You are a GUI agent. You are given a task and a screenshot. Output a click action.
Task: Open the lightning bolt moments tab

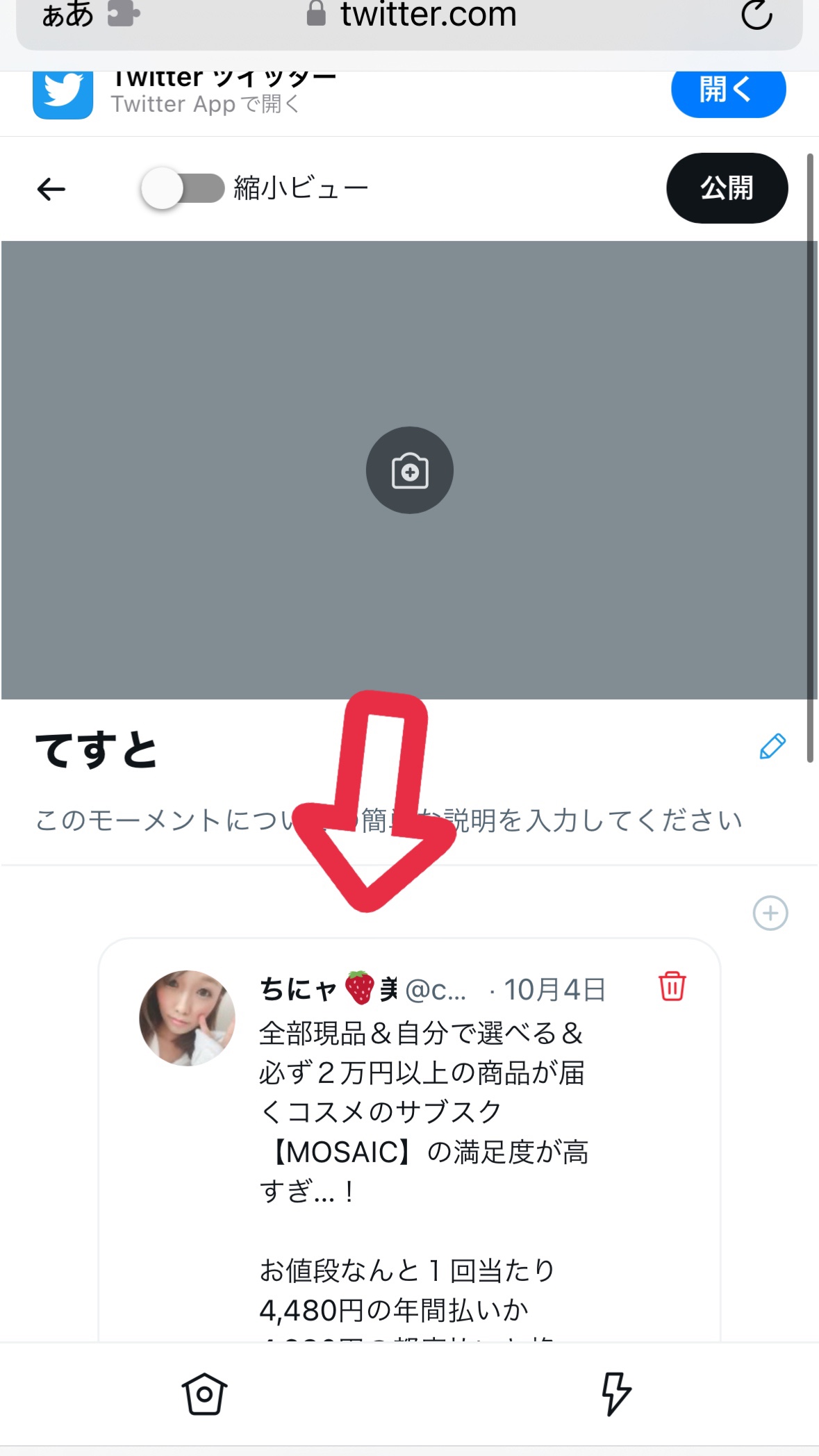[615, 1393]
